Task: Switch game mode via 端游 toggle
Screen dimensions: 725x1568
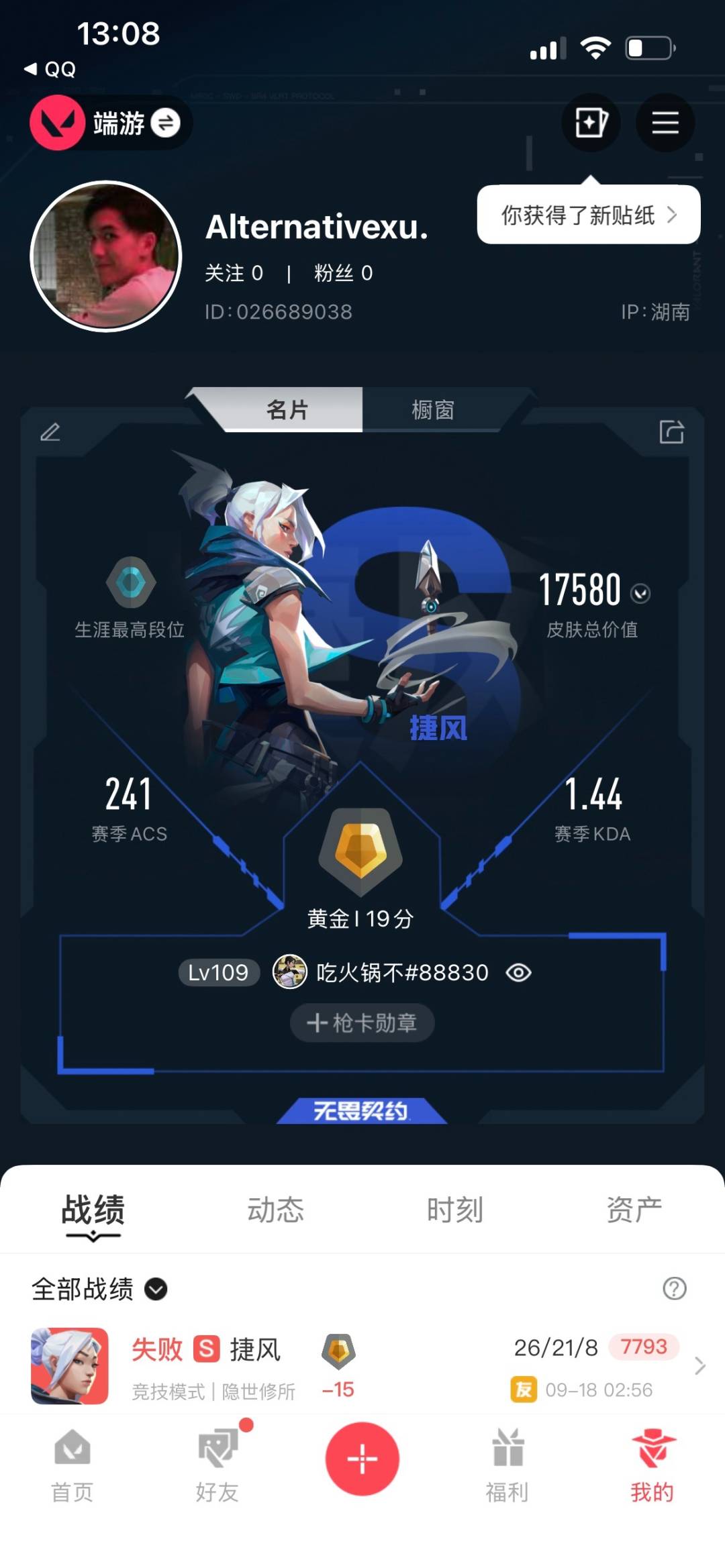Action: tap(111, 123)
